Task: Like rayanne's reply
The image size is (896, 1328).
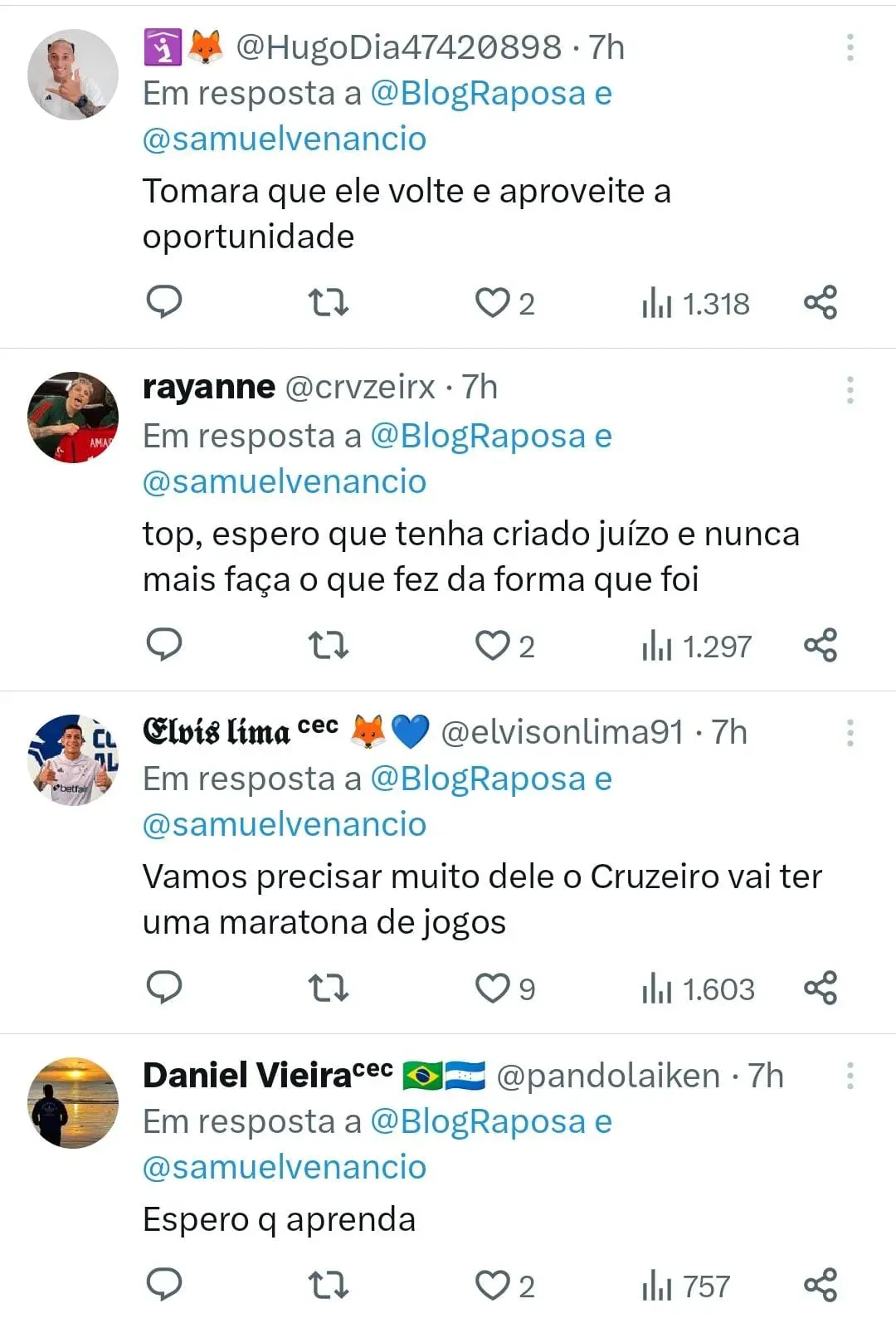Action: pos(492,646)
